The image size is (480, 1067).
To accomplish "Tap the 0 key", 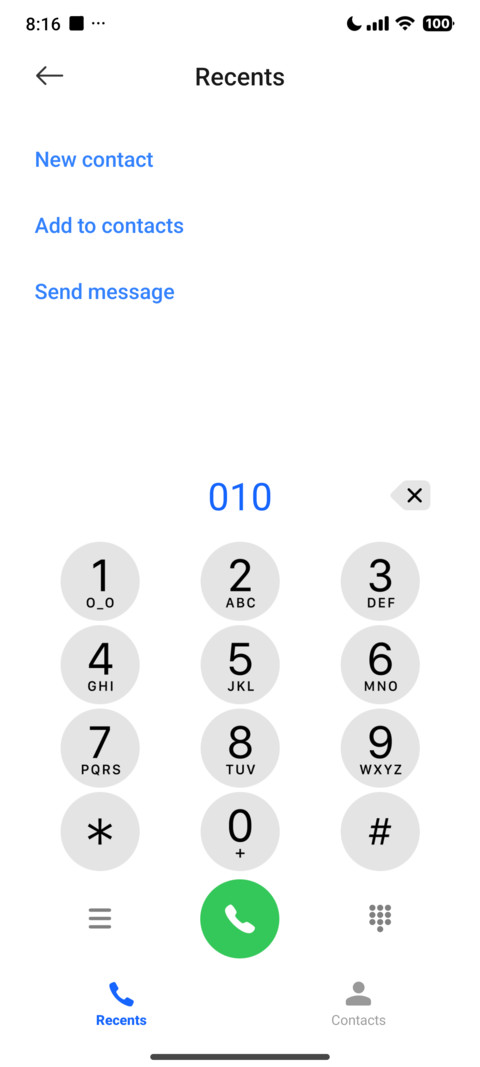I will coord(240,832).
